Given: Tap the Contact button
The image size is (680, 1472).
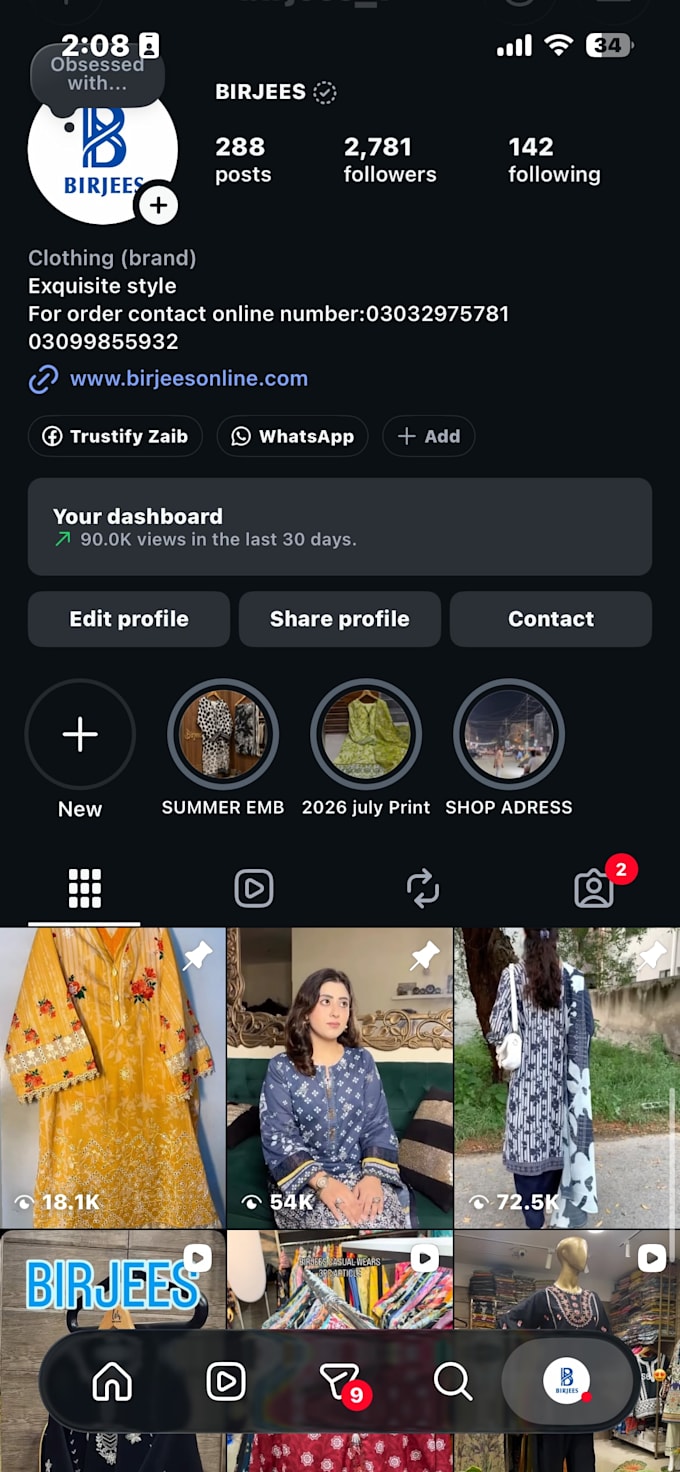Looking at the screenshot, I should (x=551, y=619).
